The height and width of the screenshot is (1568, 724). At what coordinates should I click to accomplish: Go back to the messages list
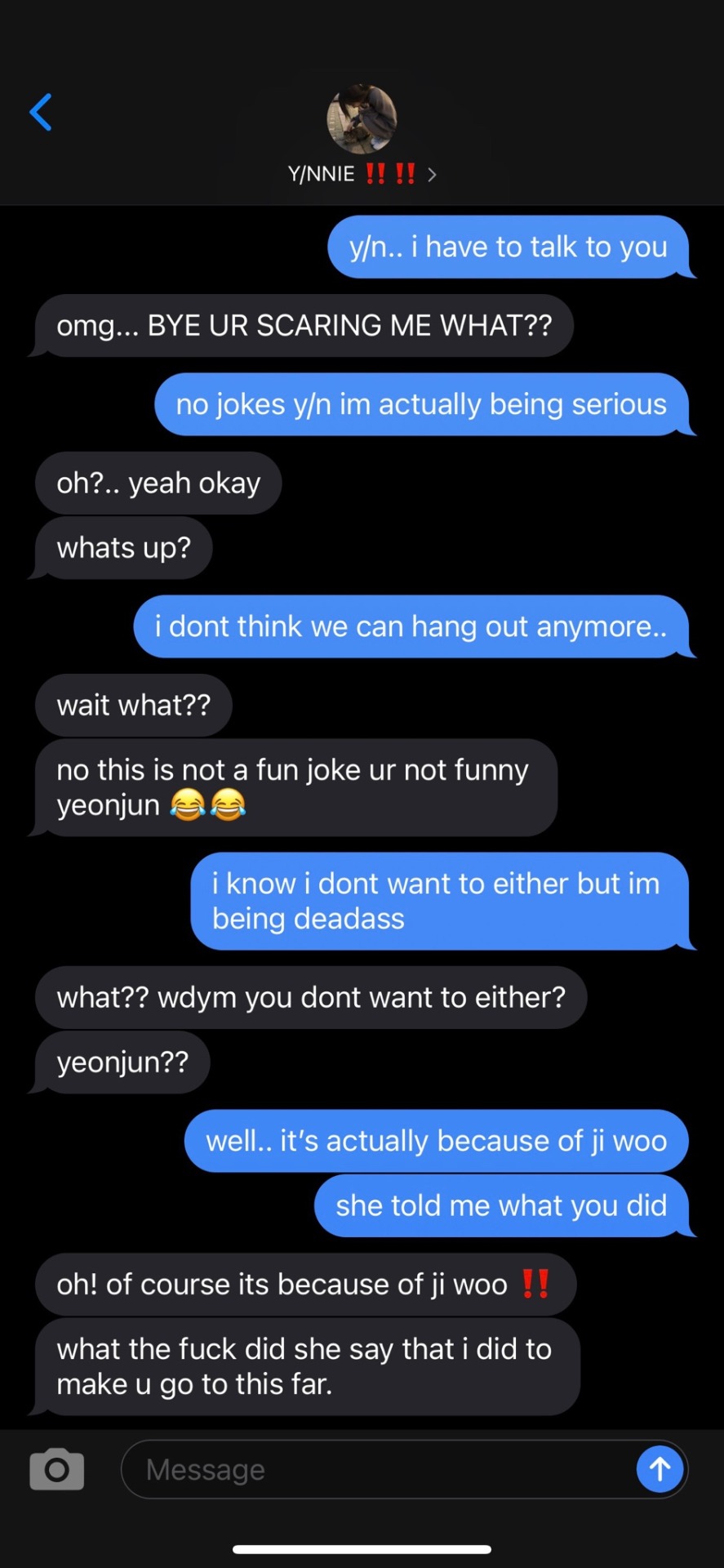(x=41, y=112)
